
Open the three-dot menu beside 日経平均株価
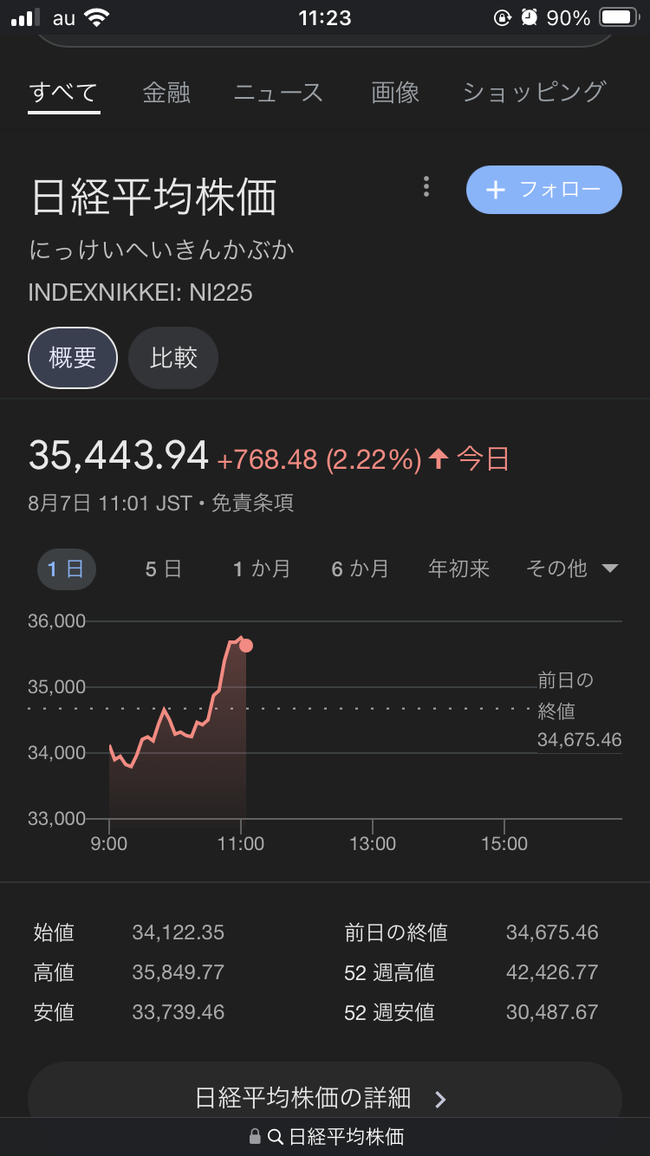(x=426, y=187)
